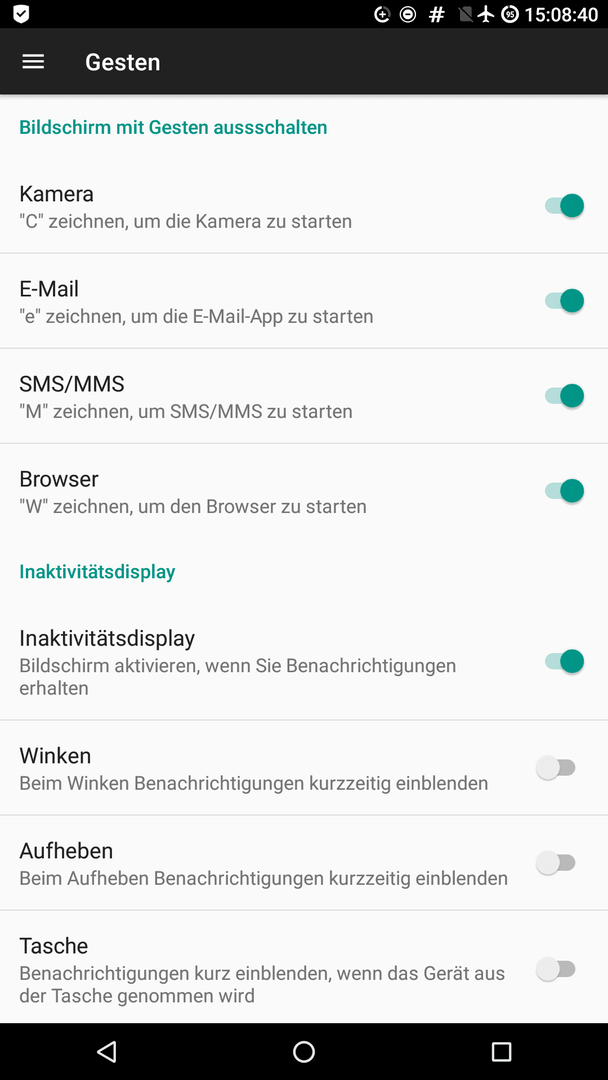
Task: Open the hamburger drawer menu
Action: [x=33, y=62]
